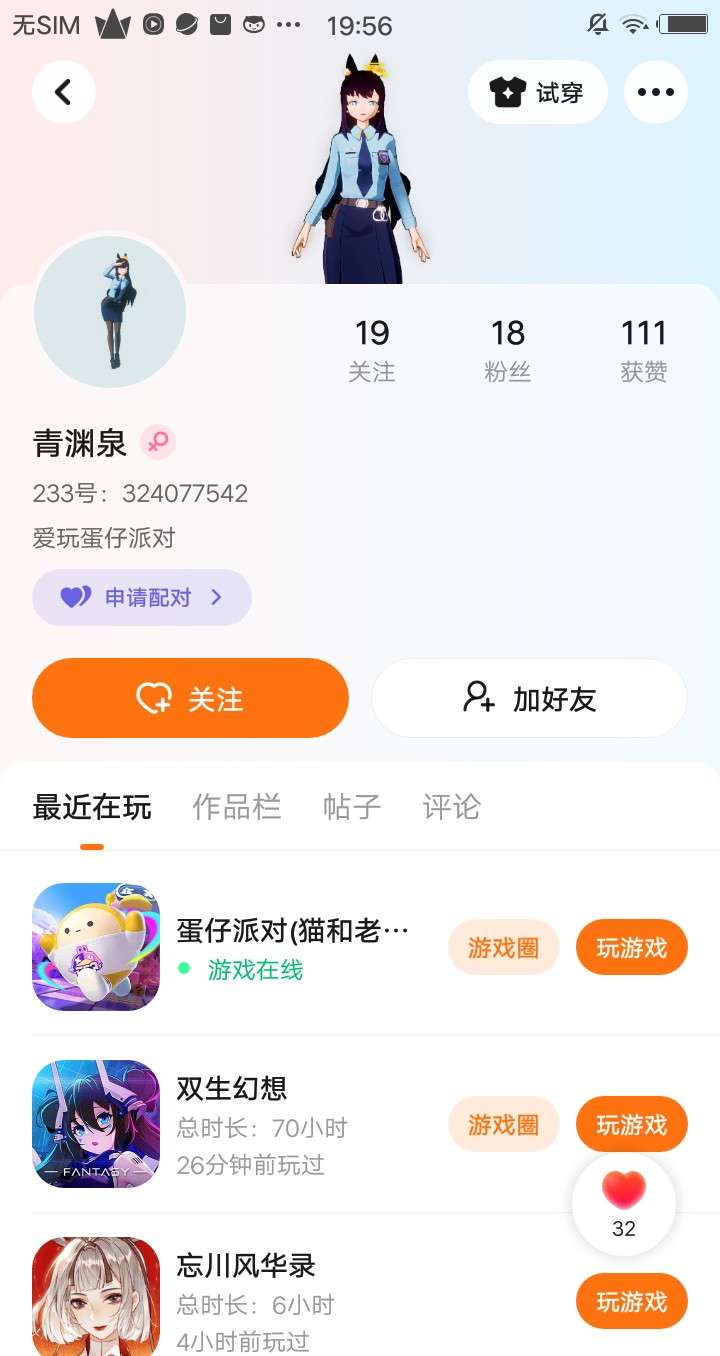Tap 申请配对 to request a pairing
Screen dimensions: 720x1356
[x=142, y=598]
